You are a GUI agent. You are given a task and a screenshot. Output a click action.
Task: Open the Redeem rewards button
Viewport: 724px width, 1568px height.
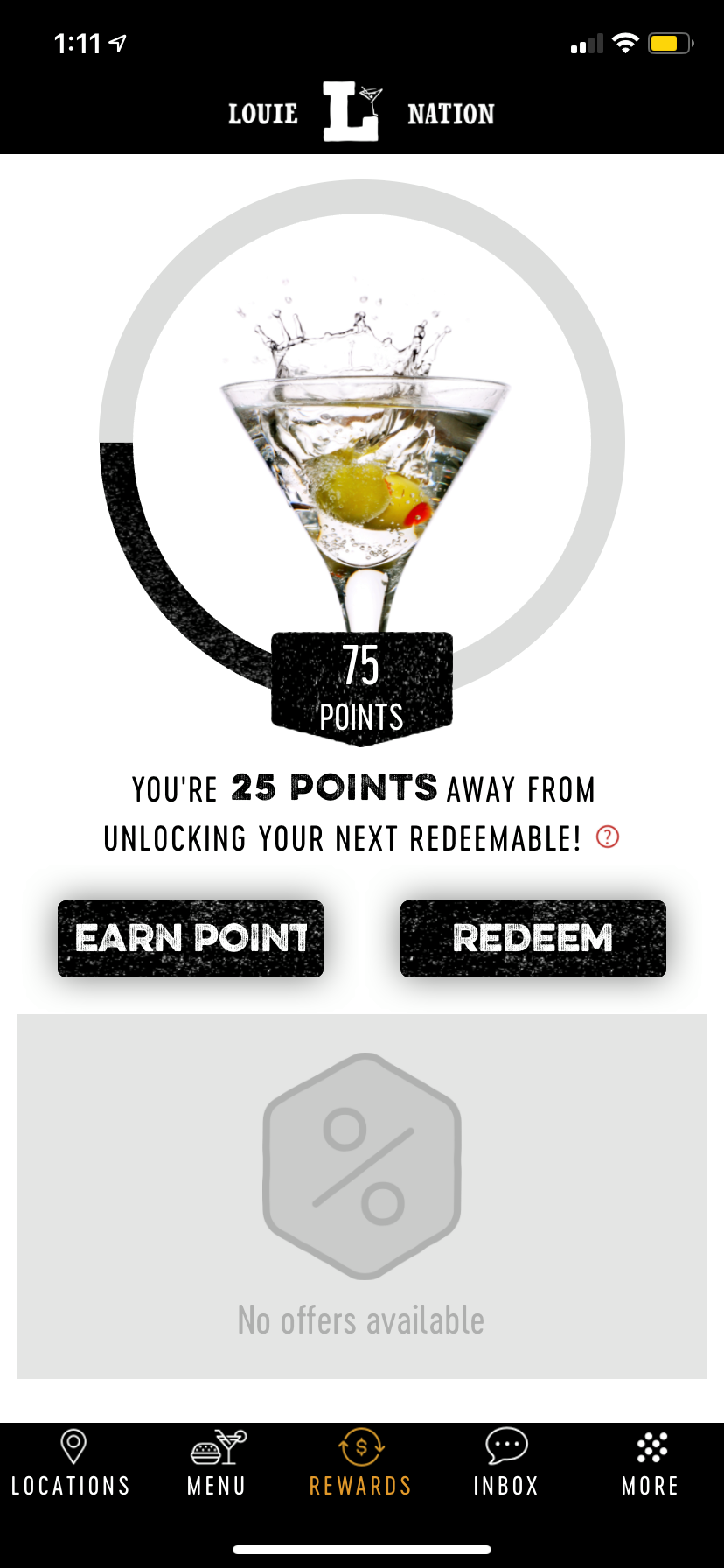[x=533, y=938]
